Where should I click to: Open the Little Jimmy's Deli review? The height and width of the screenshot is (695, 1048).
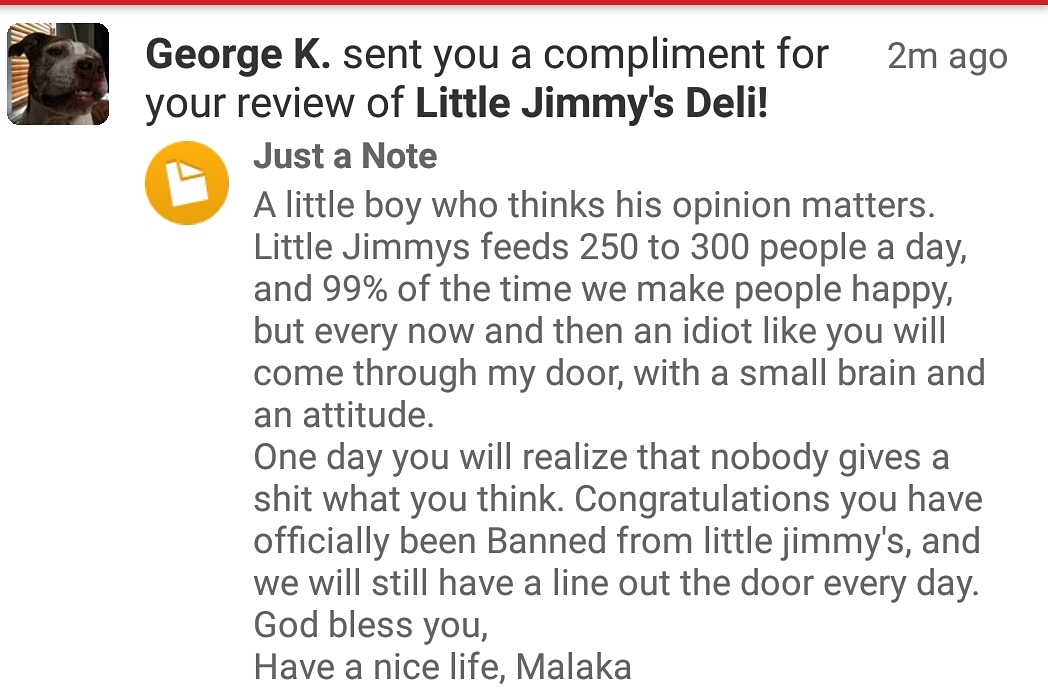pos(591,103)
